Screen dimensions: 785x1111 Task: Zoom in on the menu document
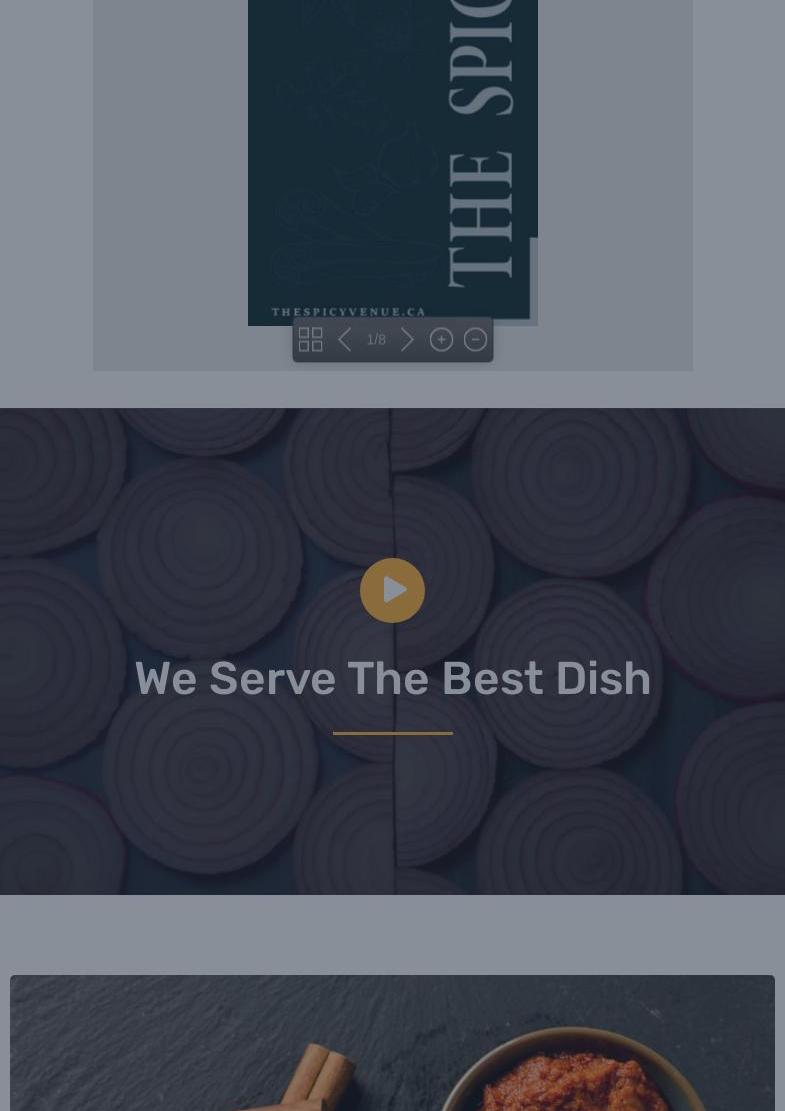coord(441,340)
